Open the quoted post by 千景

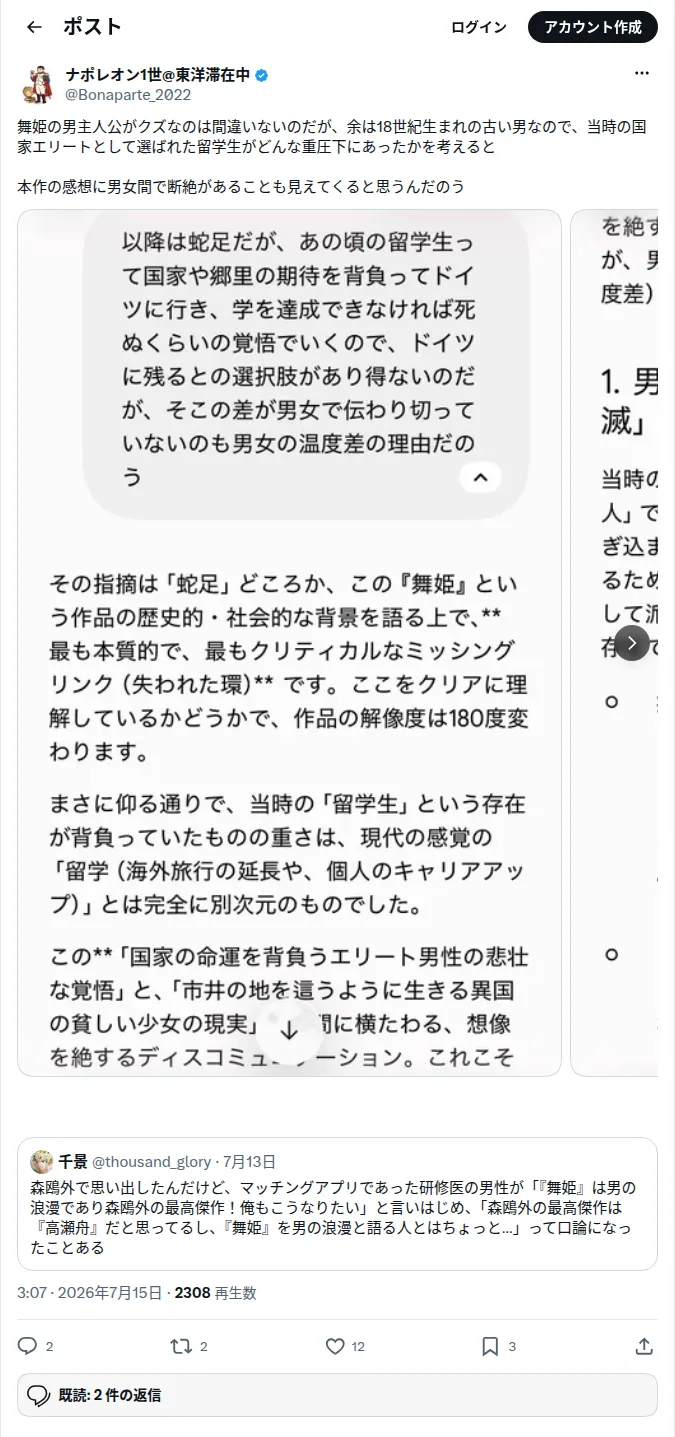[x=337, y=1204]
